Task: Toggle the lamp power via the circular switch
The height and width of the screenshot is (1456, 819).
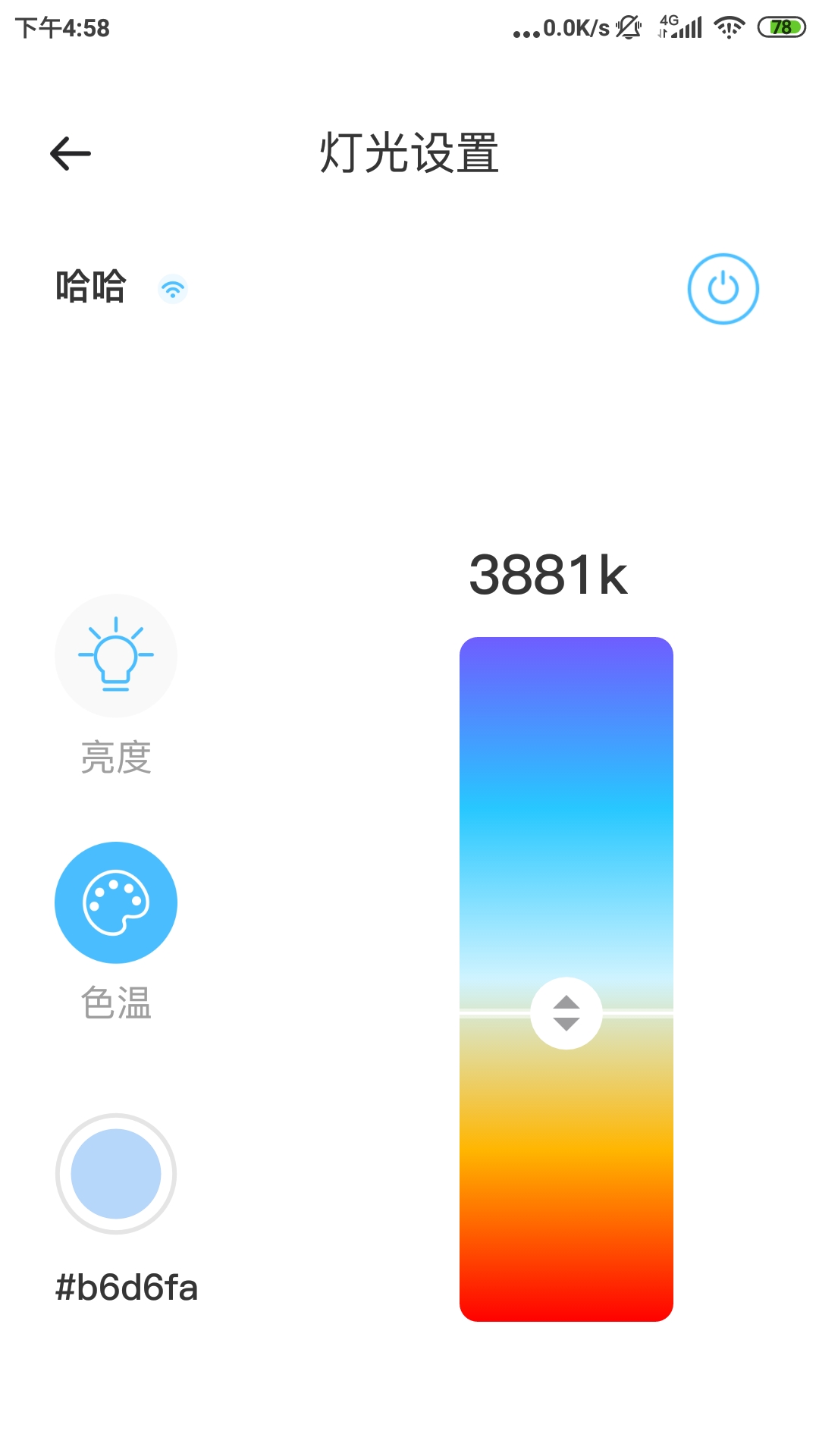Action: pos(723,290)
